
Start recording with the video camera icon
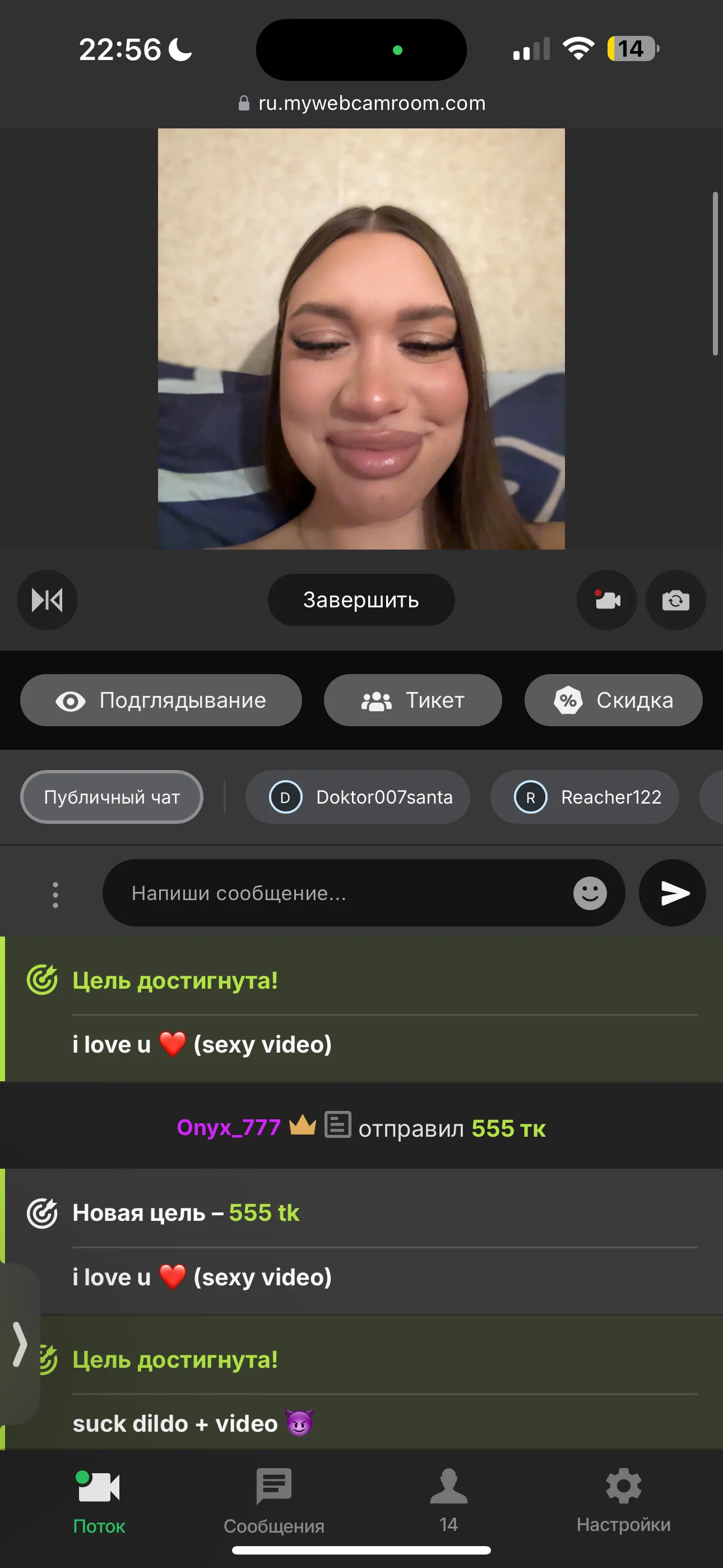pos(607,600)
